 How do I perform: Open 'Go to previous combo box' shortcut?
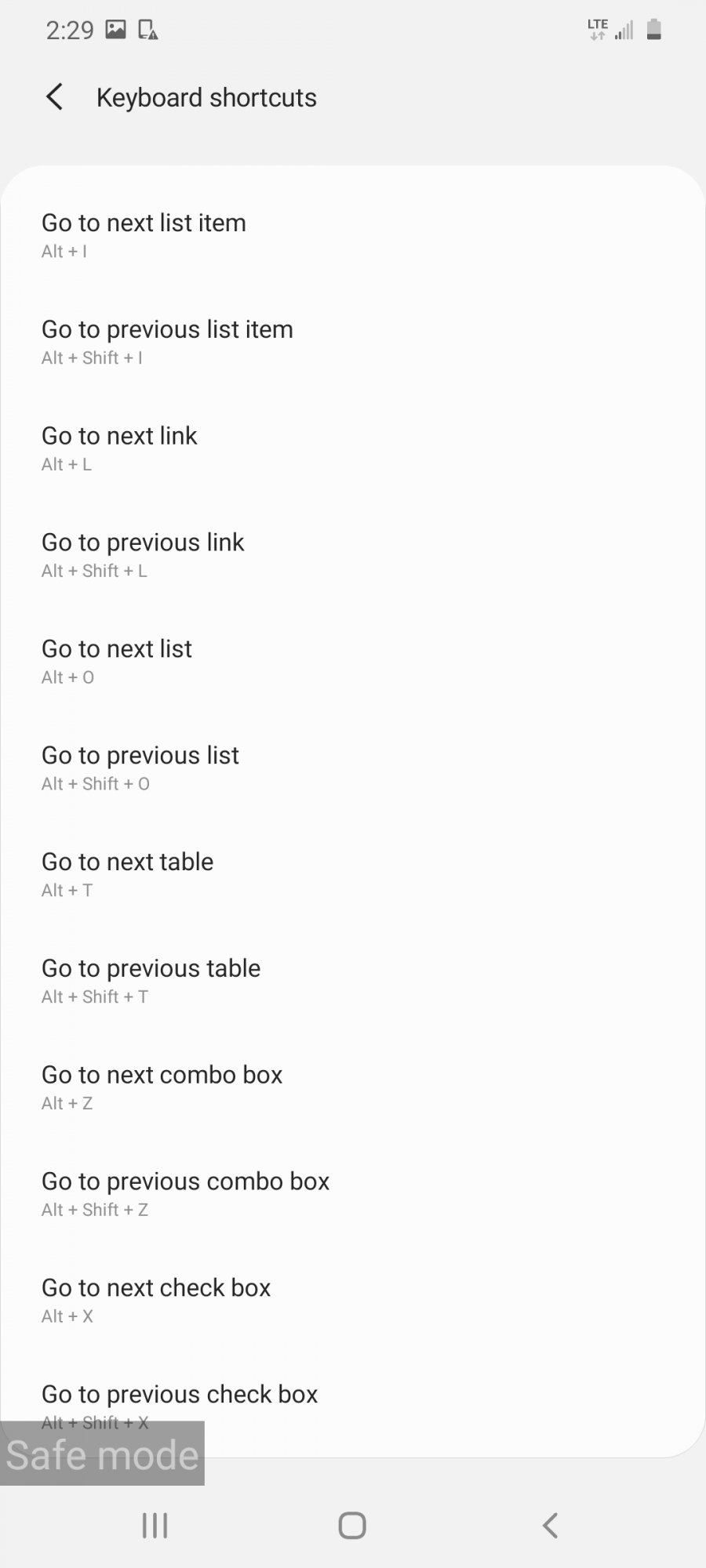coord(353,1196)
